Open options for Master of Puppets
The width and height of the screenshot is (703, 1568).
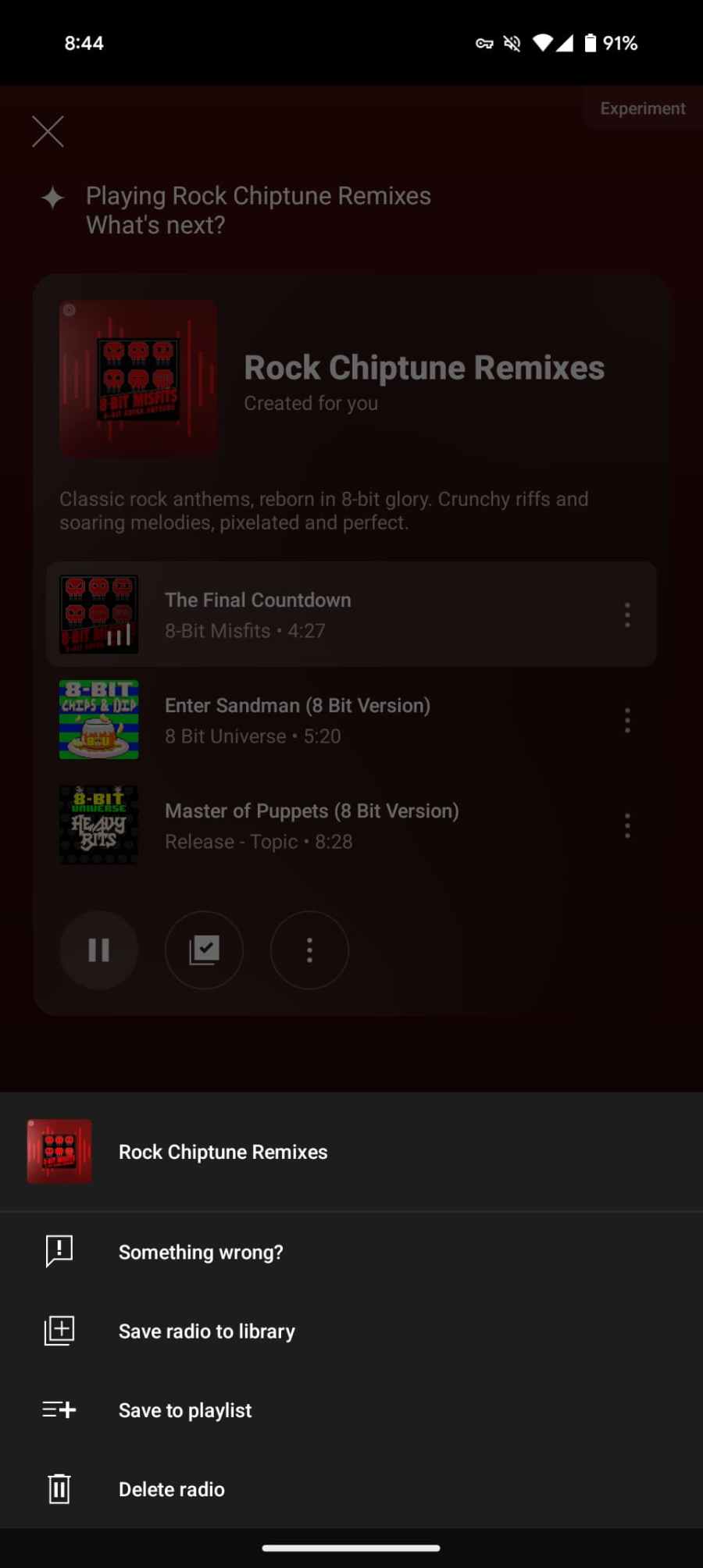pos(627,825)
